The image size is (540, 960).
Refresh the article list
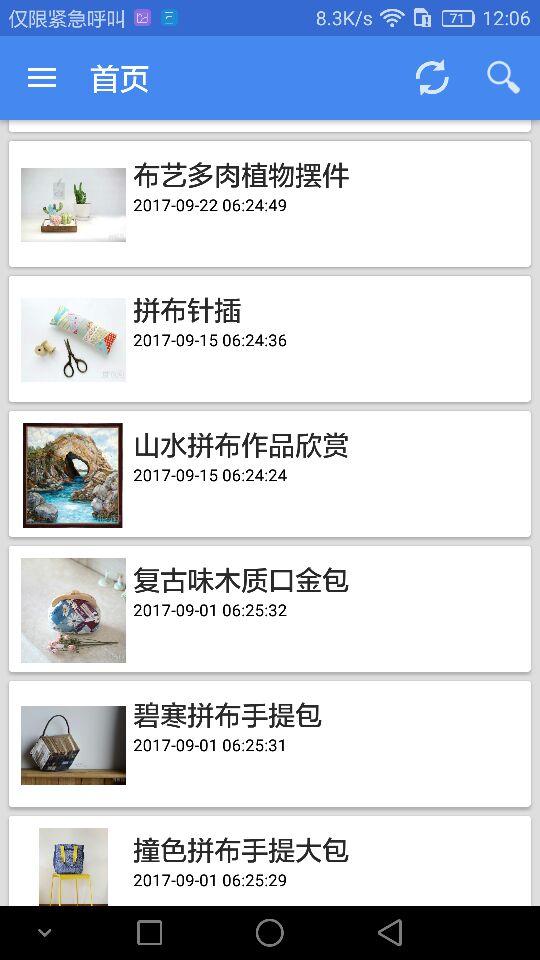click(432, 78)
